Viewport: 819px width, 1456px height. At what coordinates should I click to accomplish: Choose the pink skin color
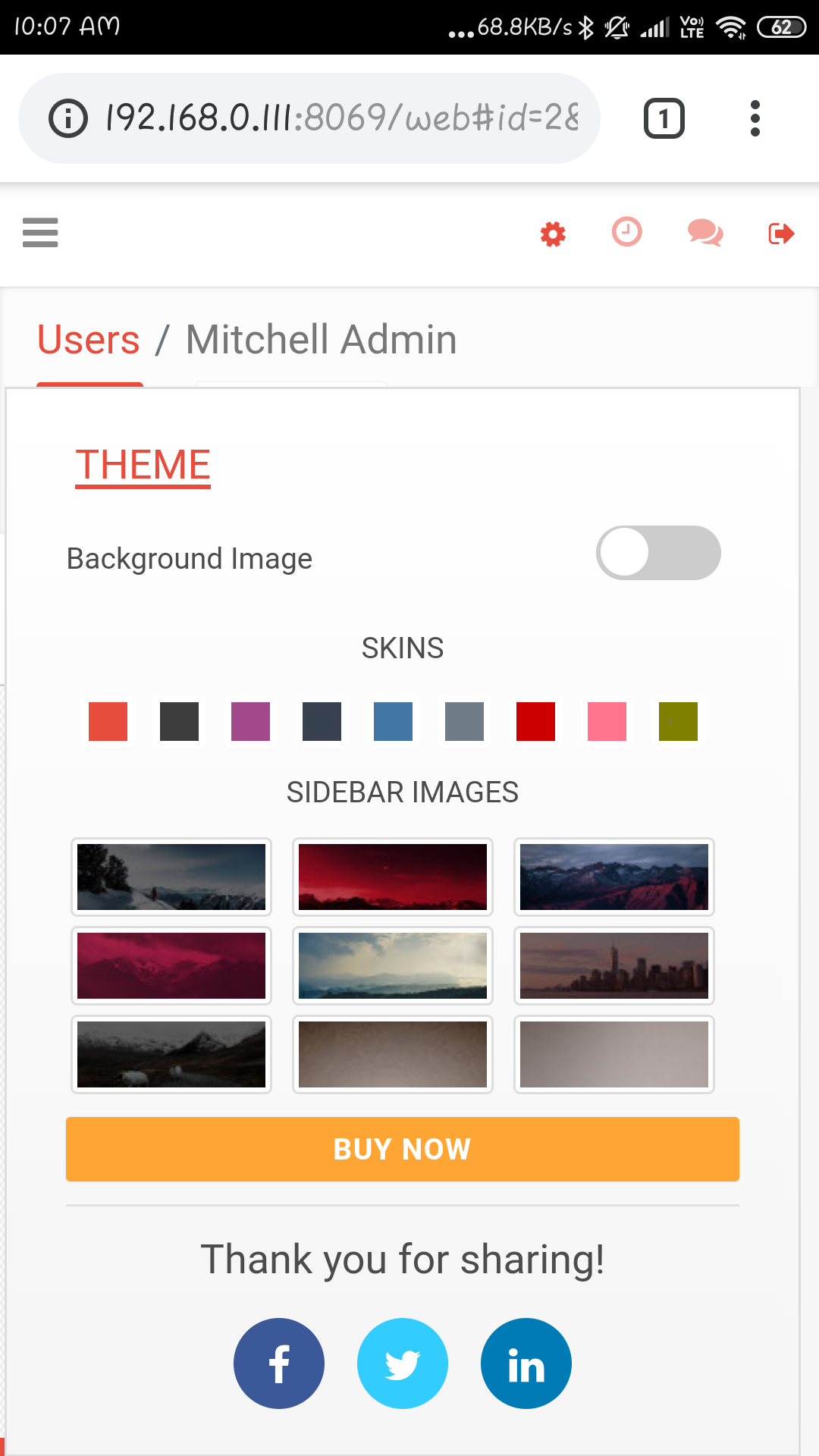[x=607, y=721]
